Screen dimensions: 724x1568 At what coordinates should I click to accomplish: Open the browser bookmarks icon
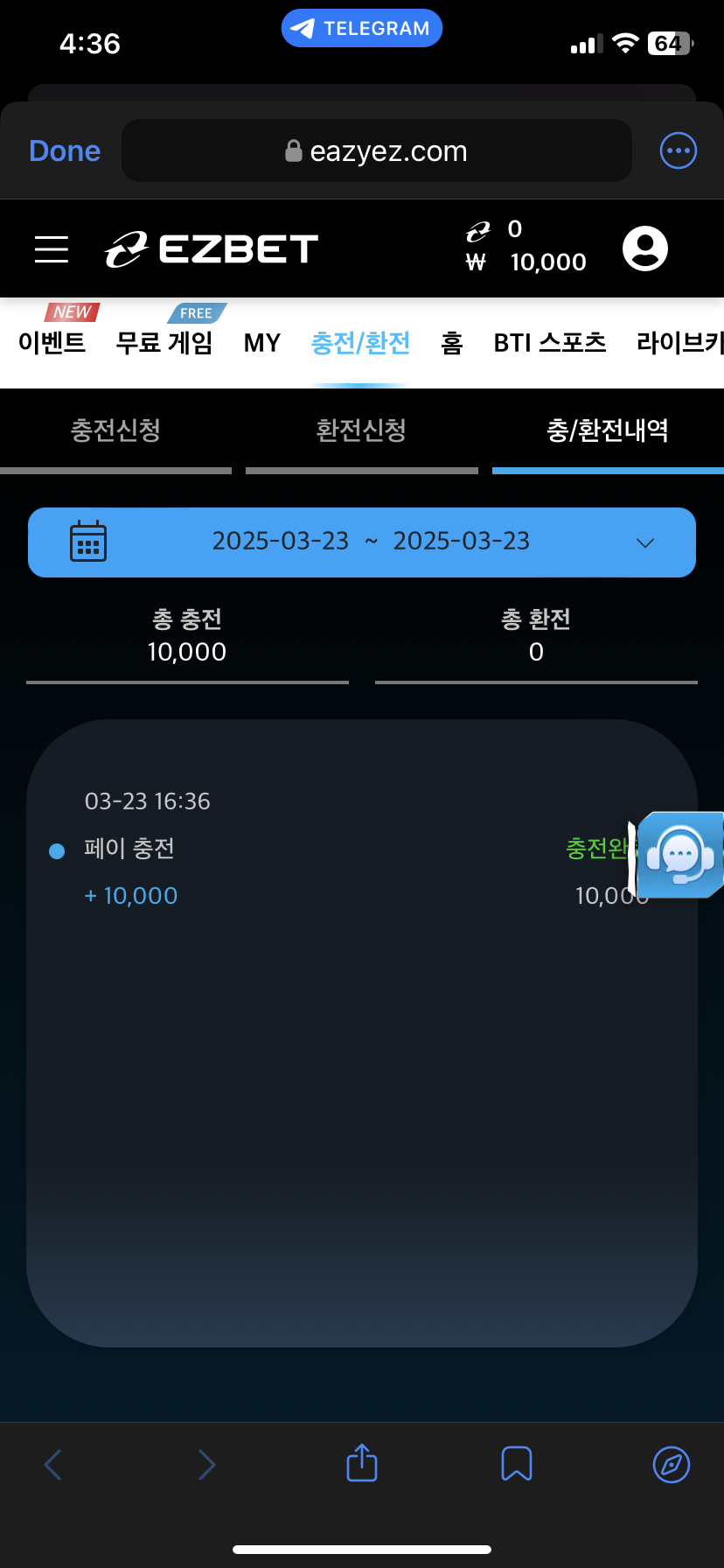coord(516,1464)
